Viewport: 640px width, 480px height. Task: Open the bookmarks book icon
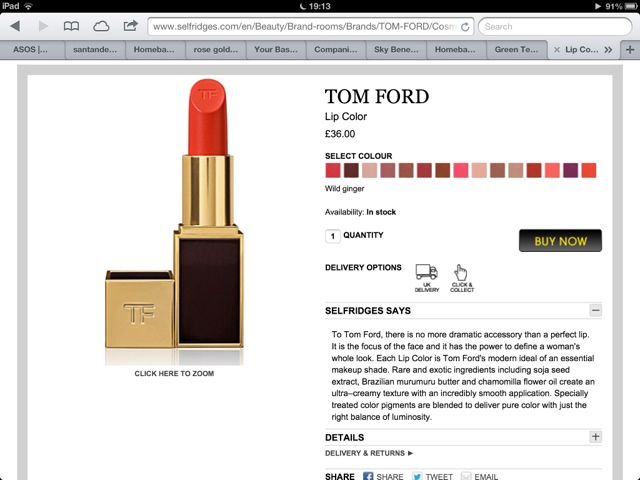(x=71, y=26)
